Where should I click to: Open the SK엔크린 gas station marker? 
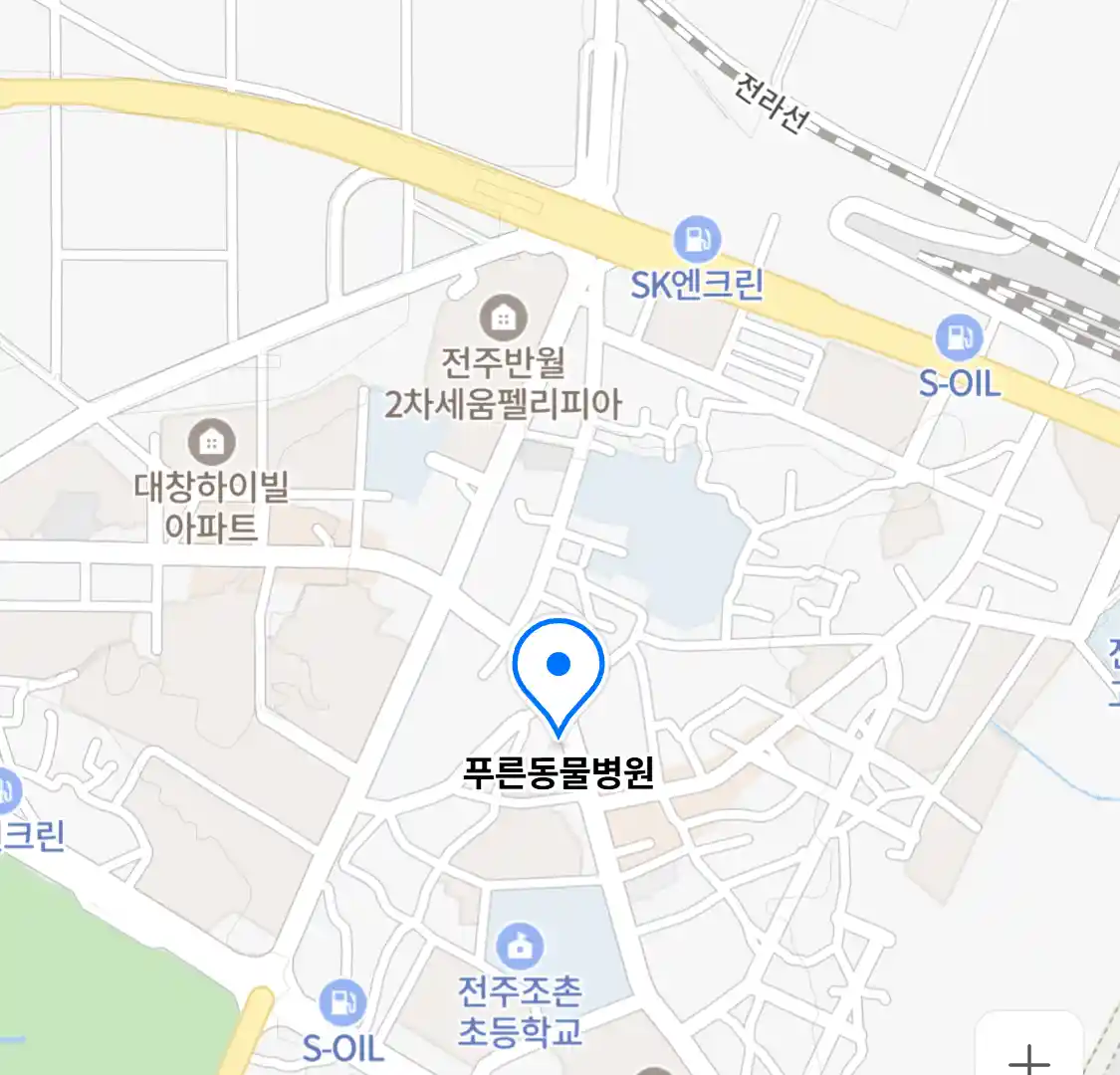coord(697,240)
